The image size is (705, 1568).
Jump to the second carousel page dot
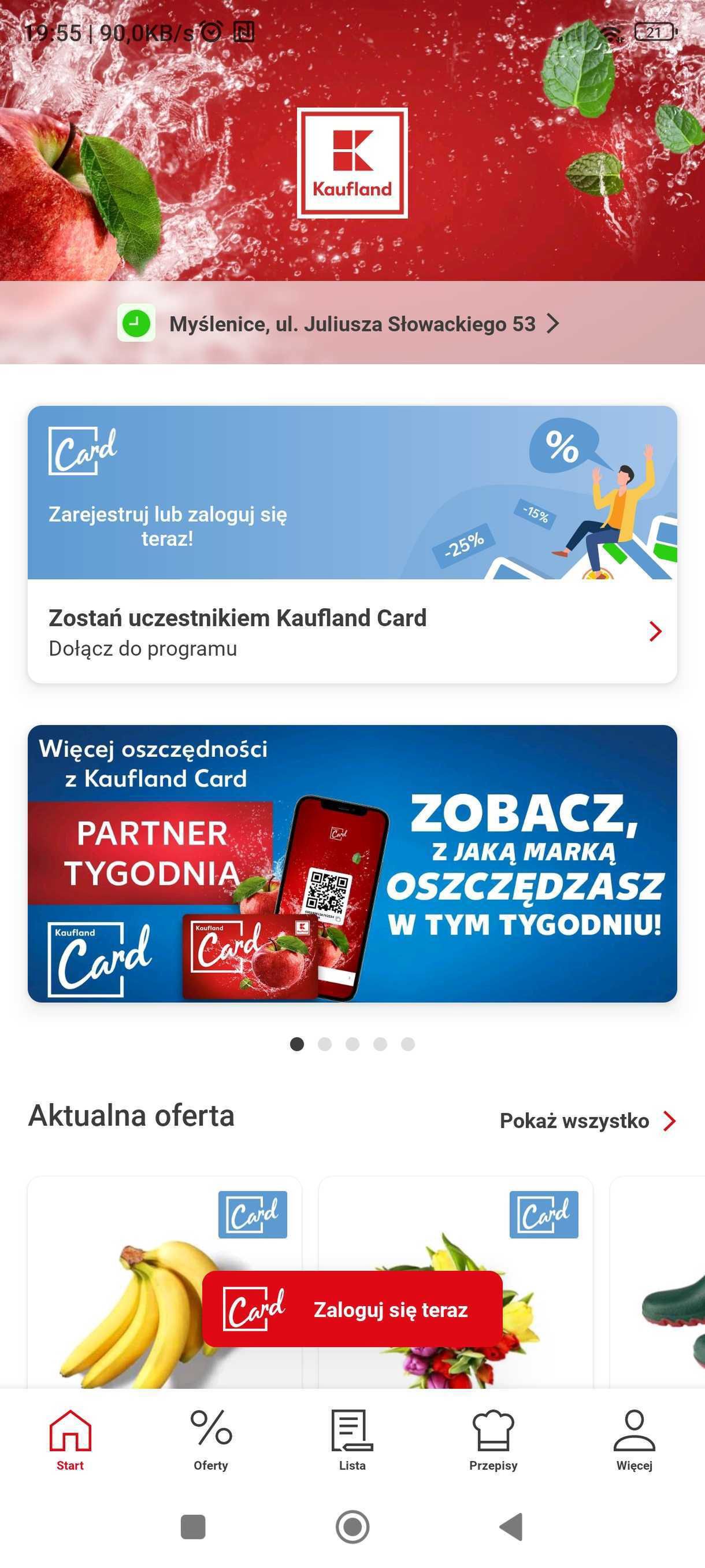325,1044
